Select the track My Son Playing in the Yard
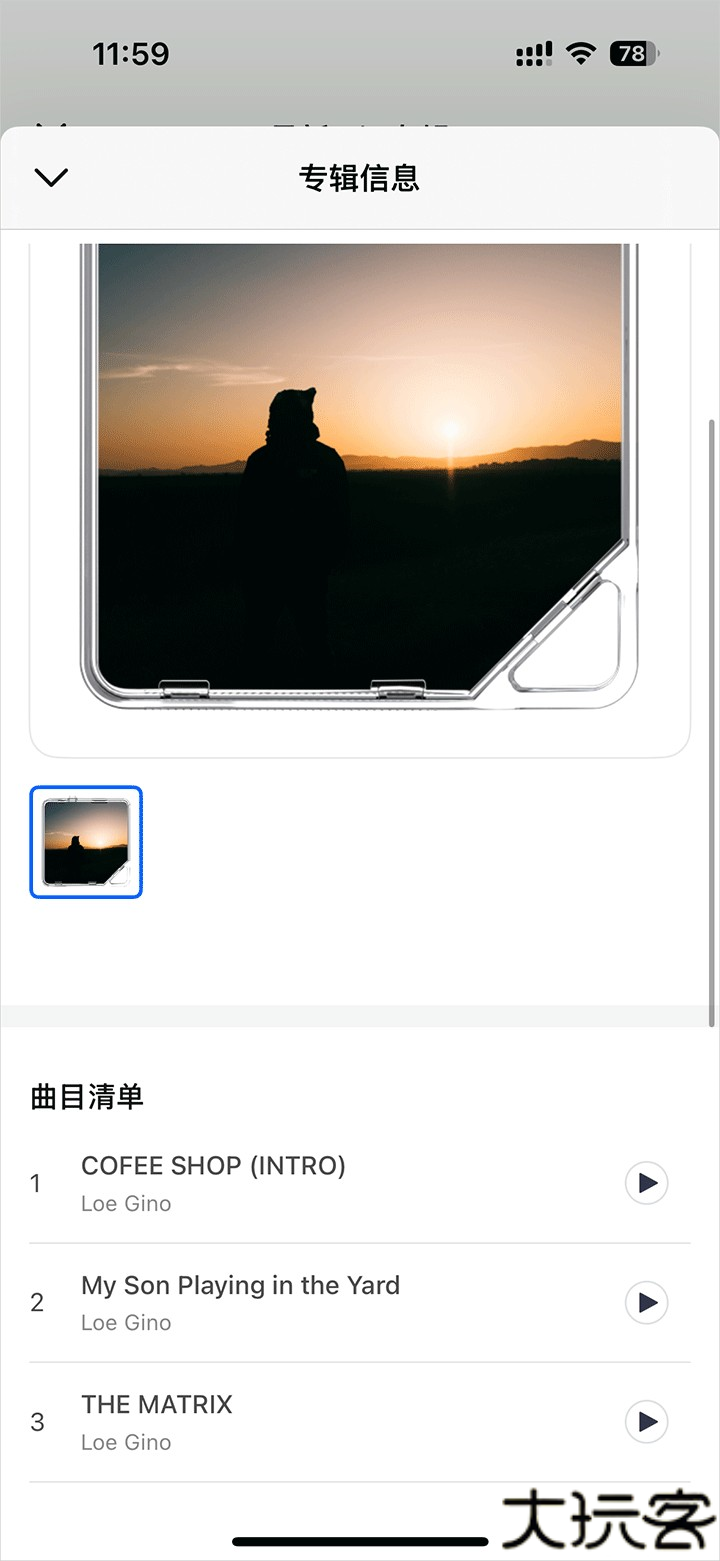 point(240,1285)
